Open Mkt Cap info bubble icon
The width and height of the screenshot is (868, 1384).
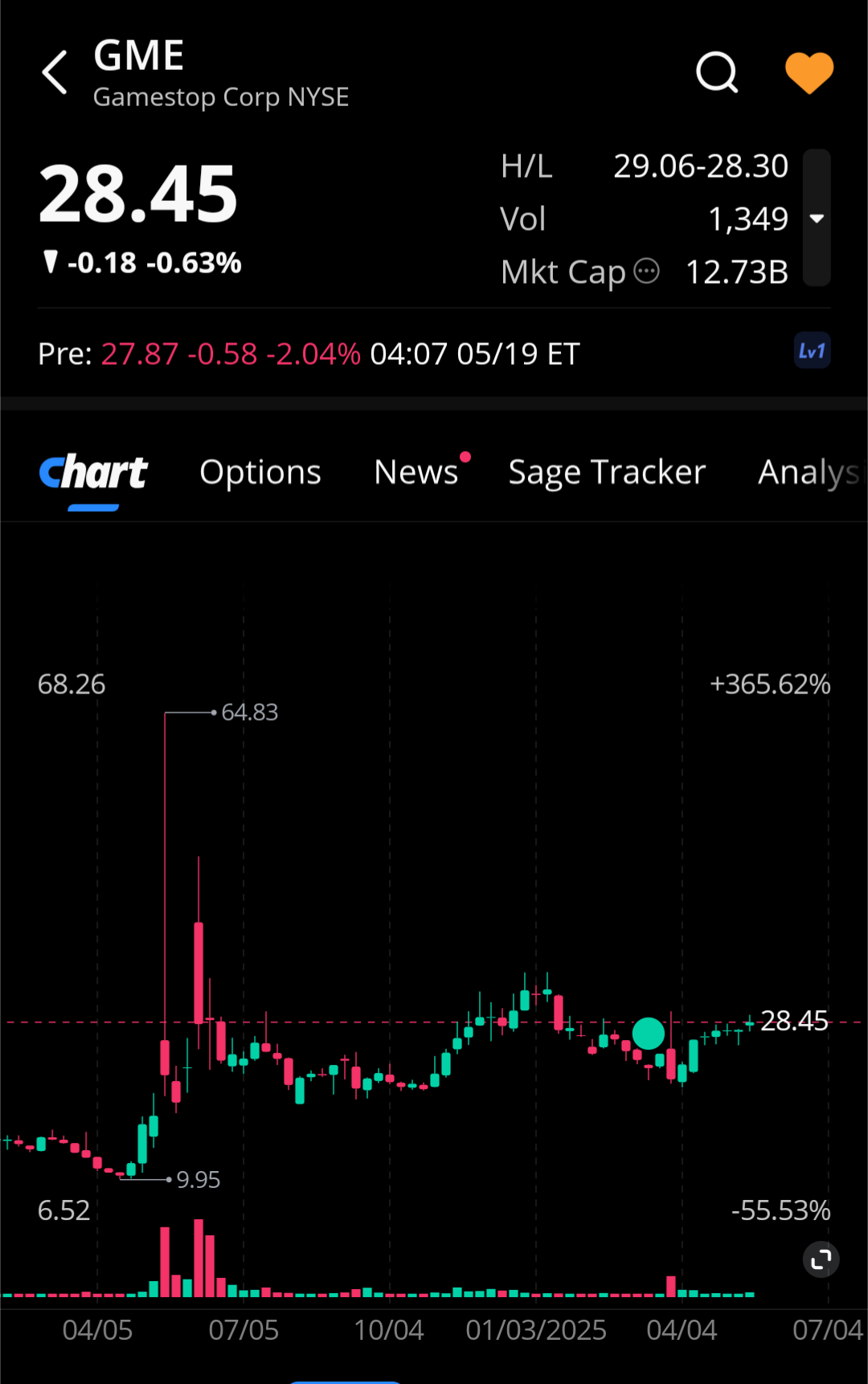click(646, 272)
